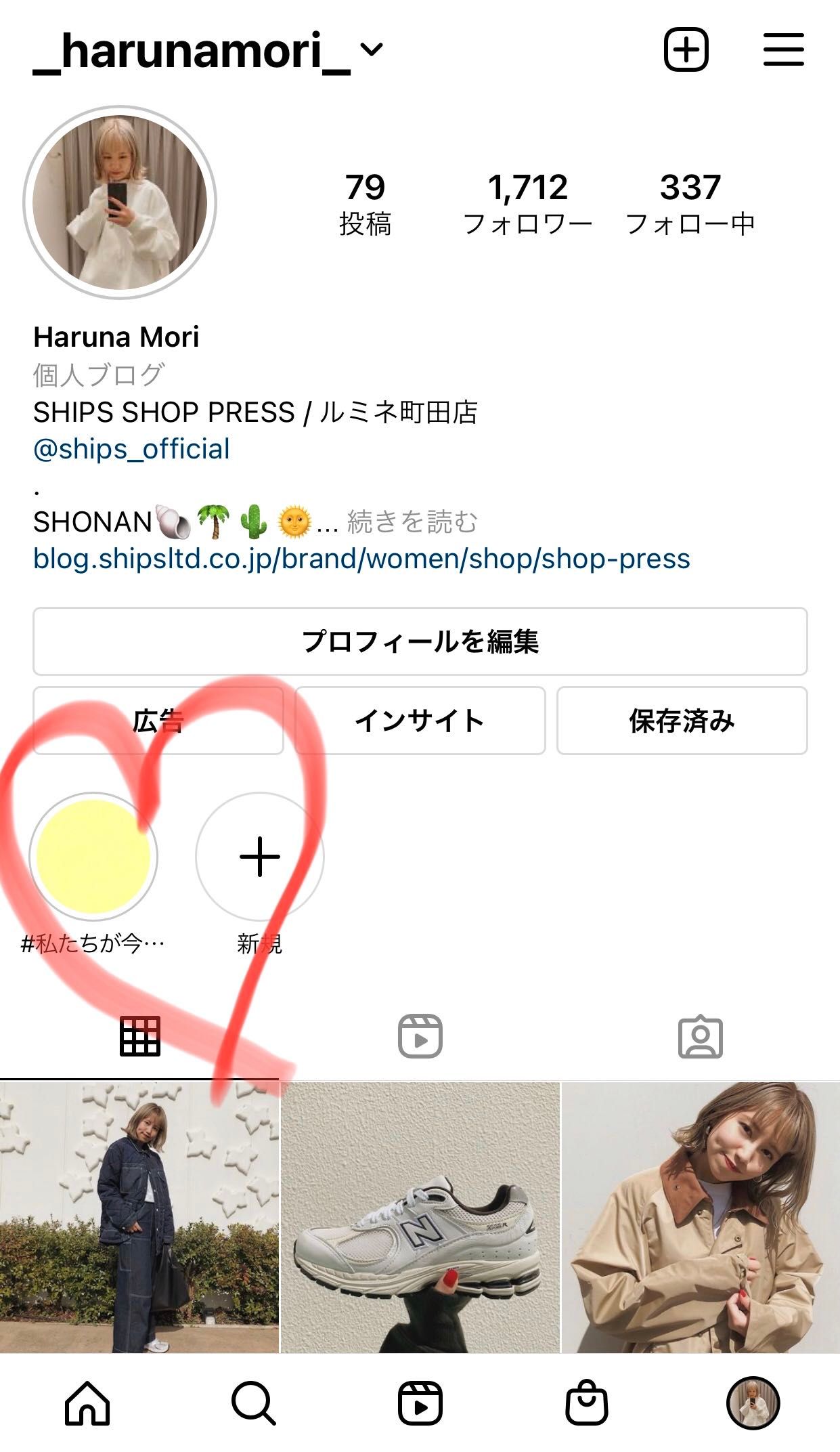The width and height of the screenshot is (840, 1452).
Task: View the 337 フォロー中 list
Action: (x=690, y=203)
